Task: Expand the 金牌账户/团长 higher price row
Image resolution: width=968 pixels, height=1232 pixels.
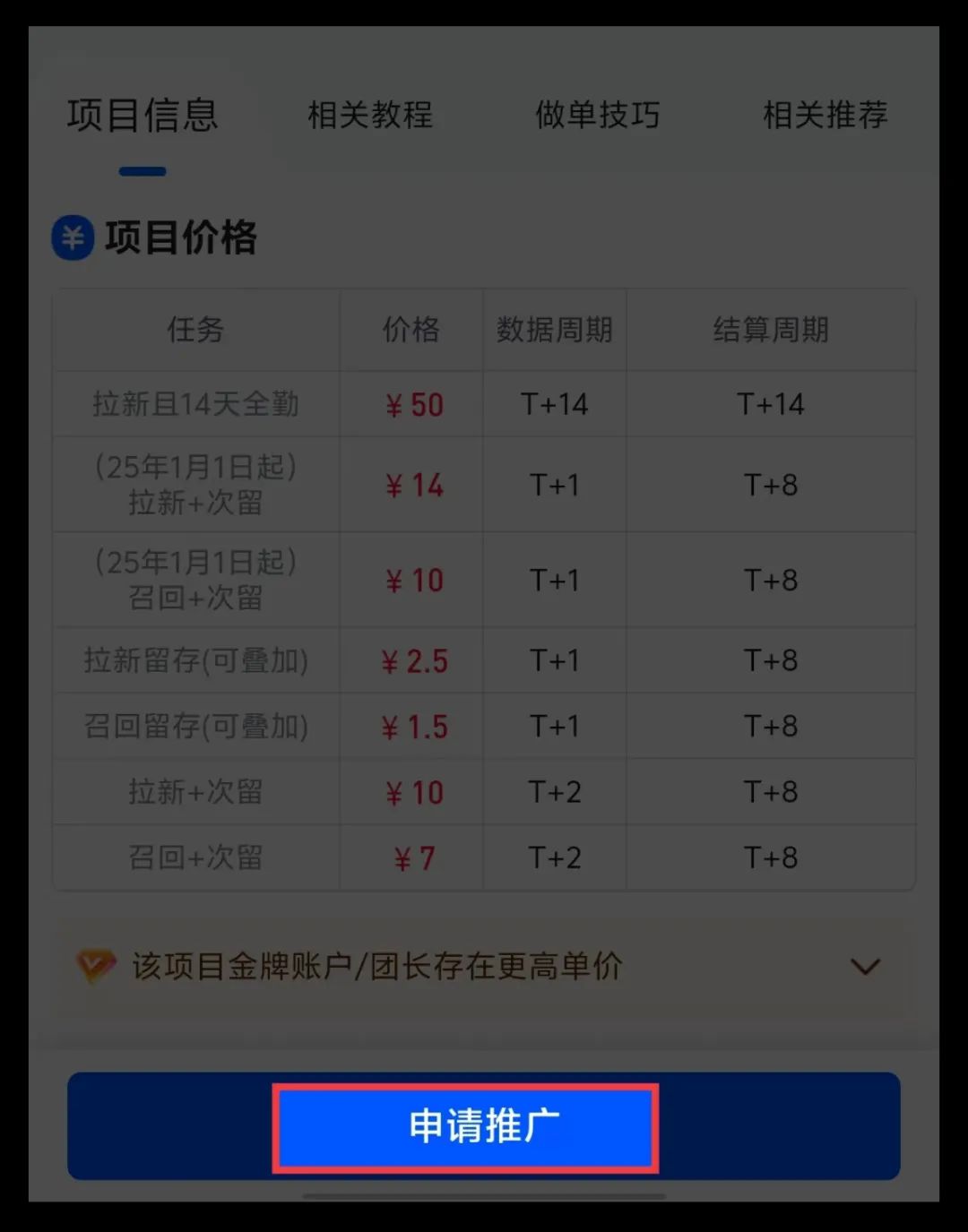Action: pyautogui.click(x=864, y=967)
